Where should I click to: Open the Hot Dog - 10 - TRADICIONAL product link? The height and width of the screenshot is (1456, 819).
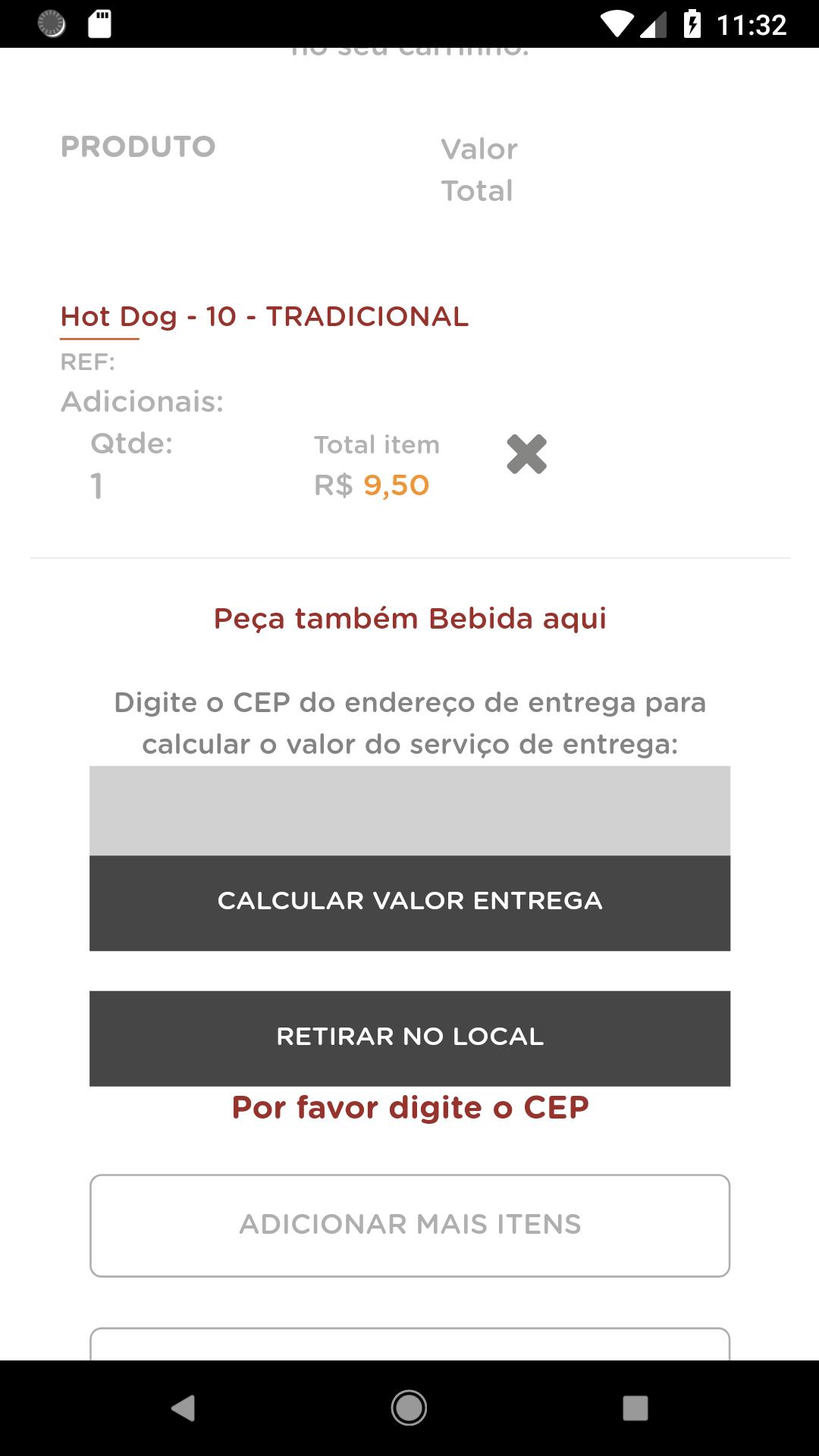[265, 316]
